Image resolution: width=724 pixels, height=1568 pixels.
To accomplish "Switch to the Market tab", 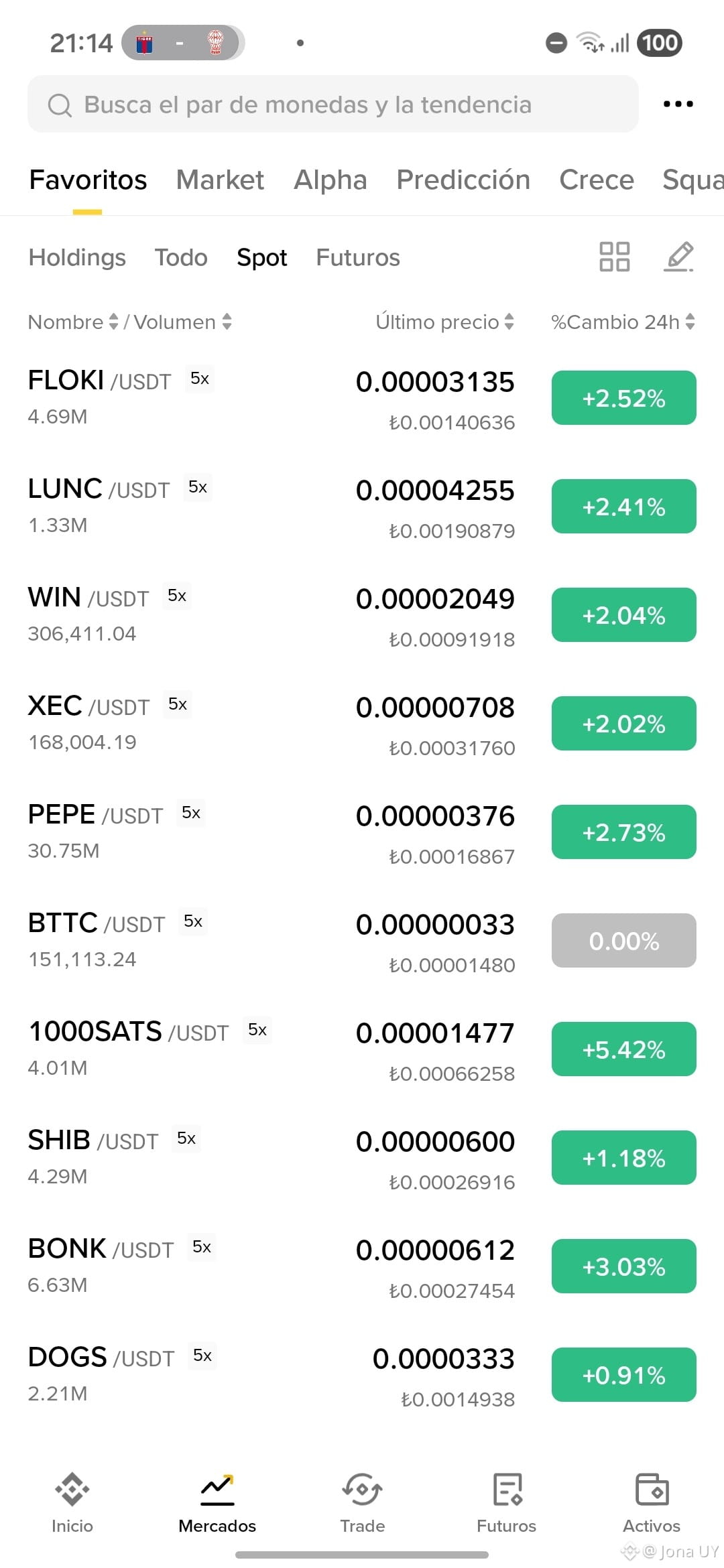I will 220,180.
